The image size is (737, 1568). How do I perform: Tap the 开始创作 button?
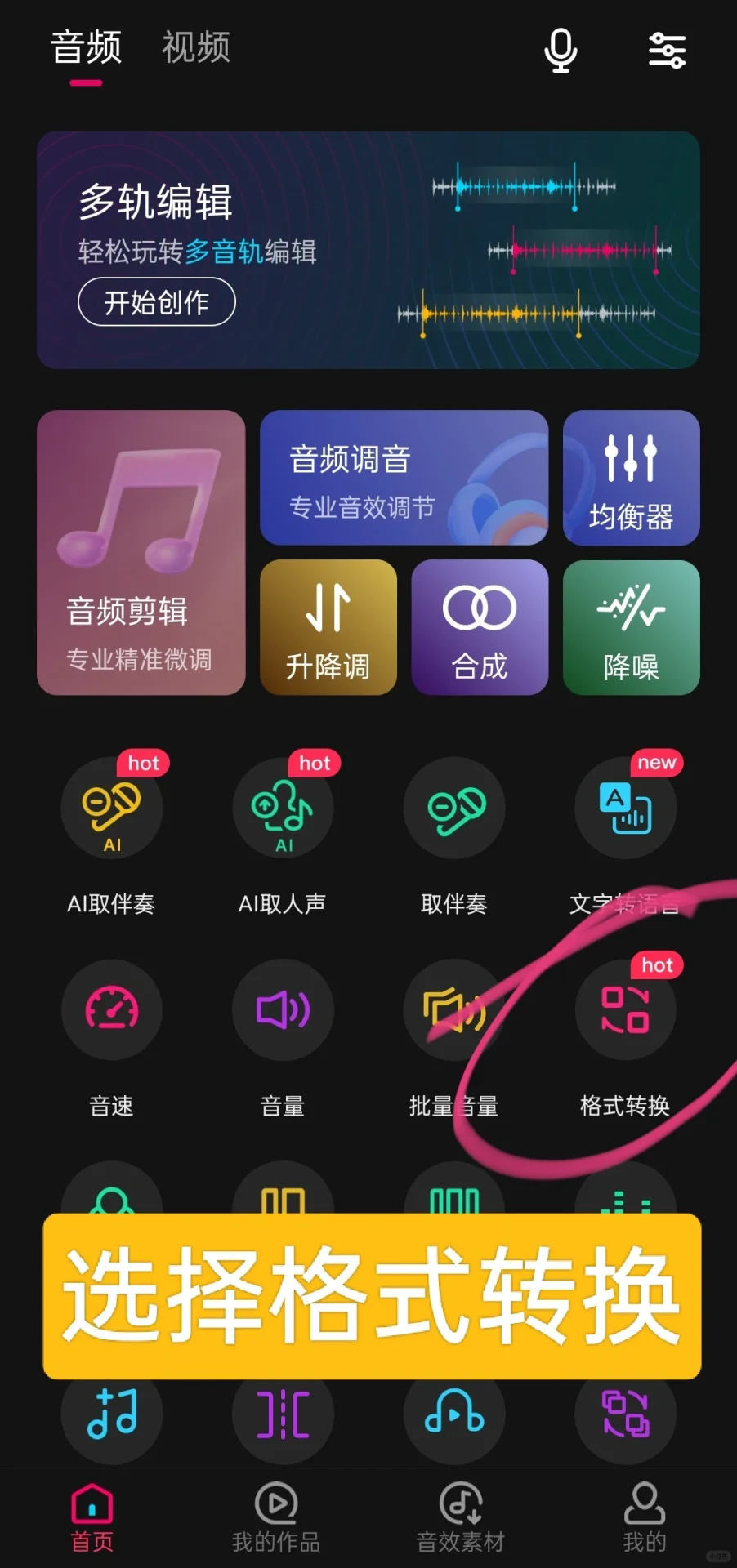click(157, 303)
